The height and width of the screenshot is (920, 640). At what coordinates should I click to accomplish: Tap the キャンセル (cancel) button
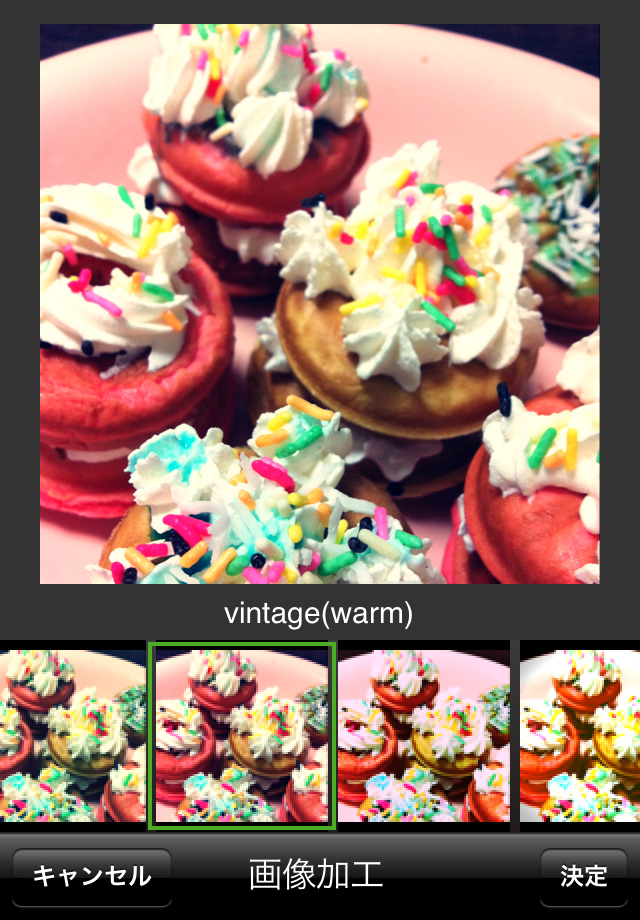91,877
